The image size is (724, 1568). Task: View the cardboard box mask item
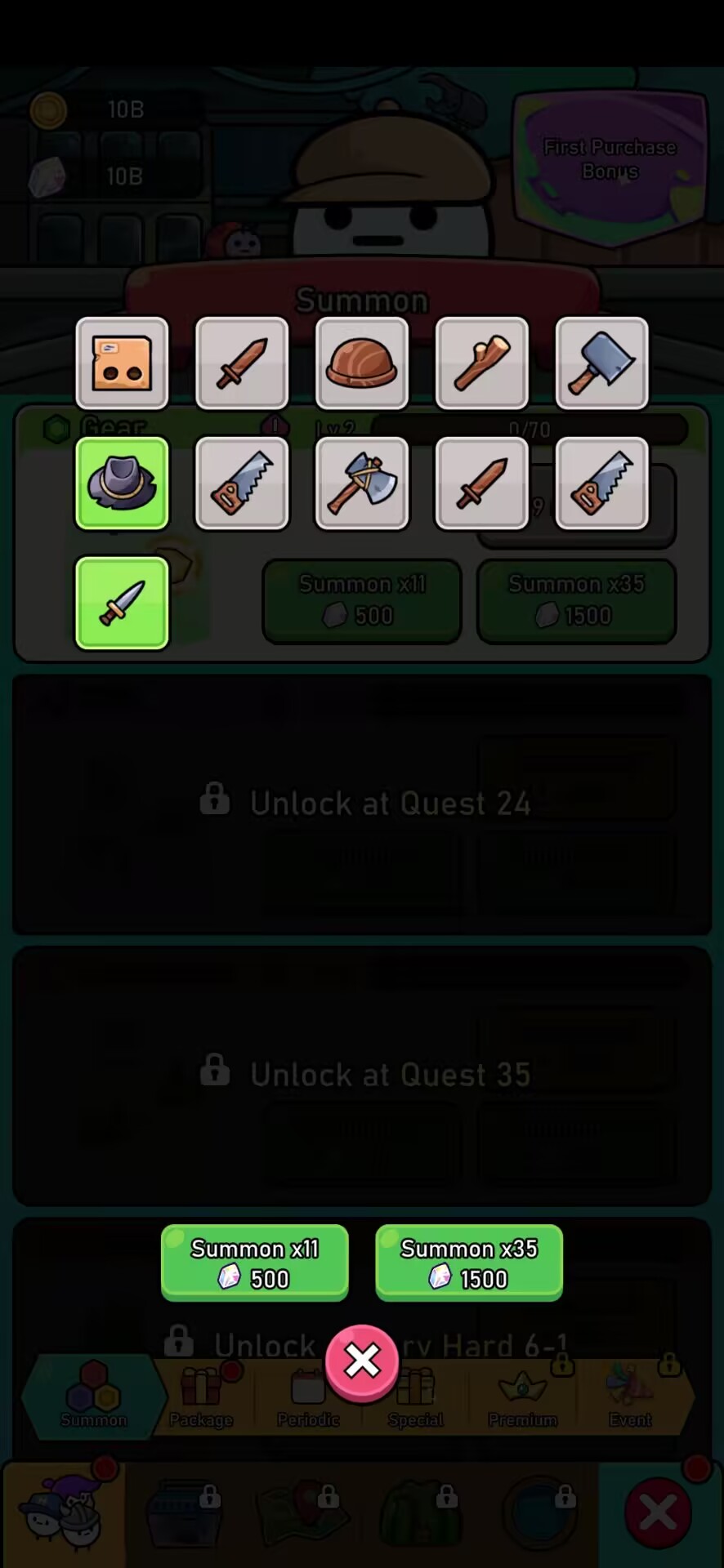[122, 363]
